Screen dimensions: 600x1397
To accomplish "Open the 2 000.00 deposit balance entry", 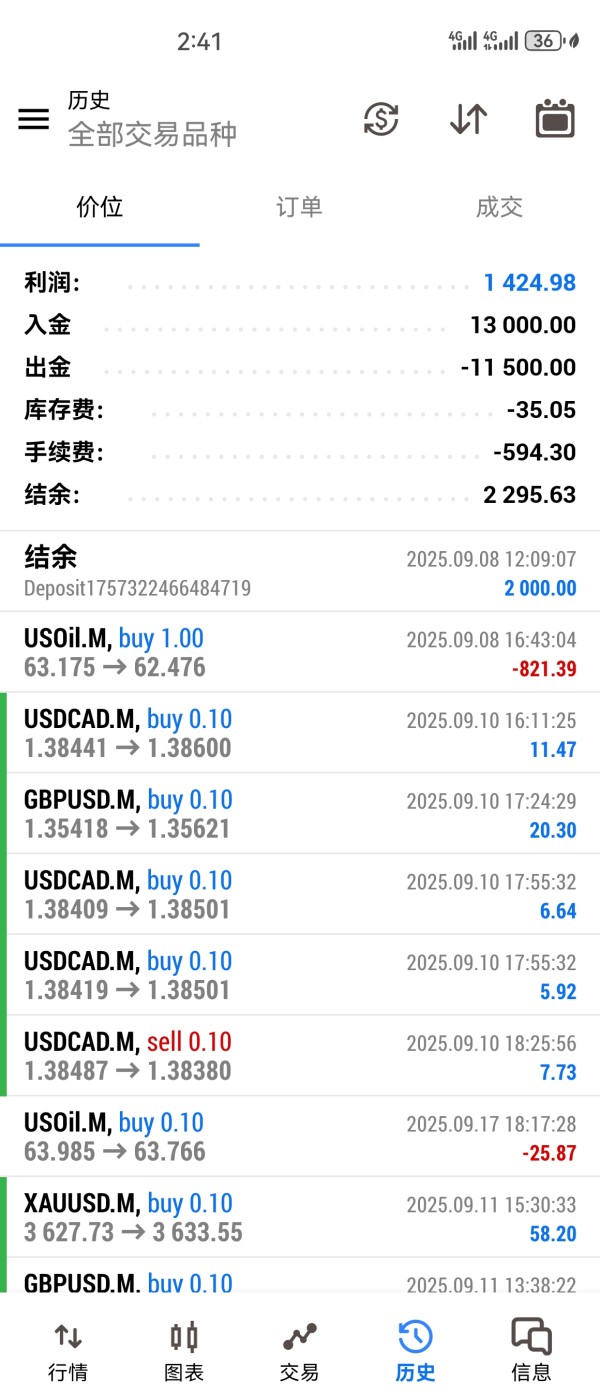I will [300, 572].
